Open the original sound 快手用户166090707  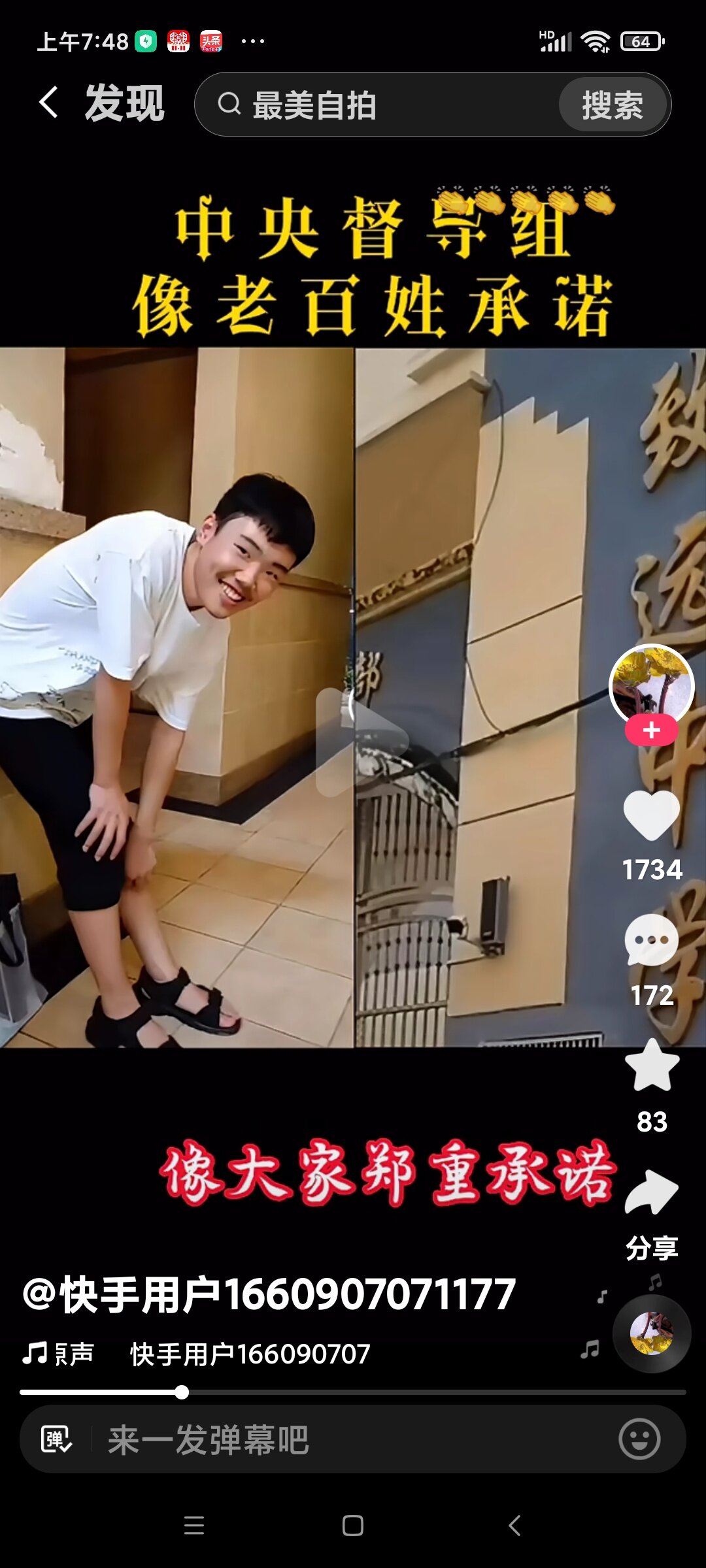point(248,1354)
